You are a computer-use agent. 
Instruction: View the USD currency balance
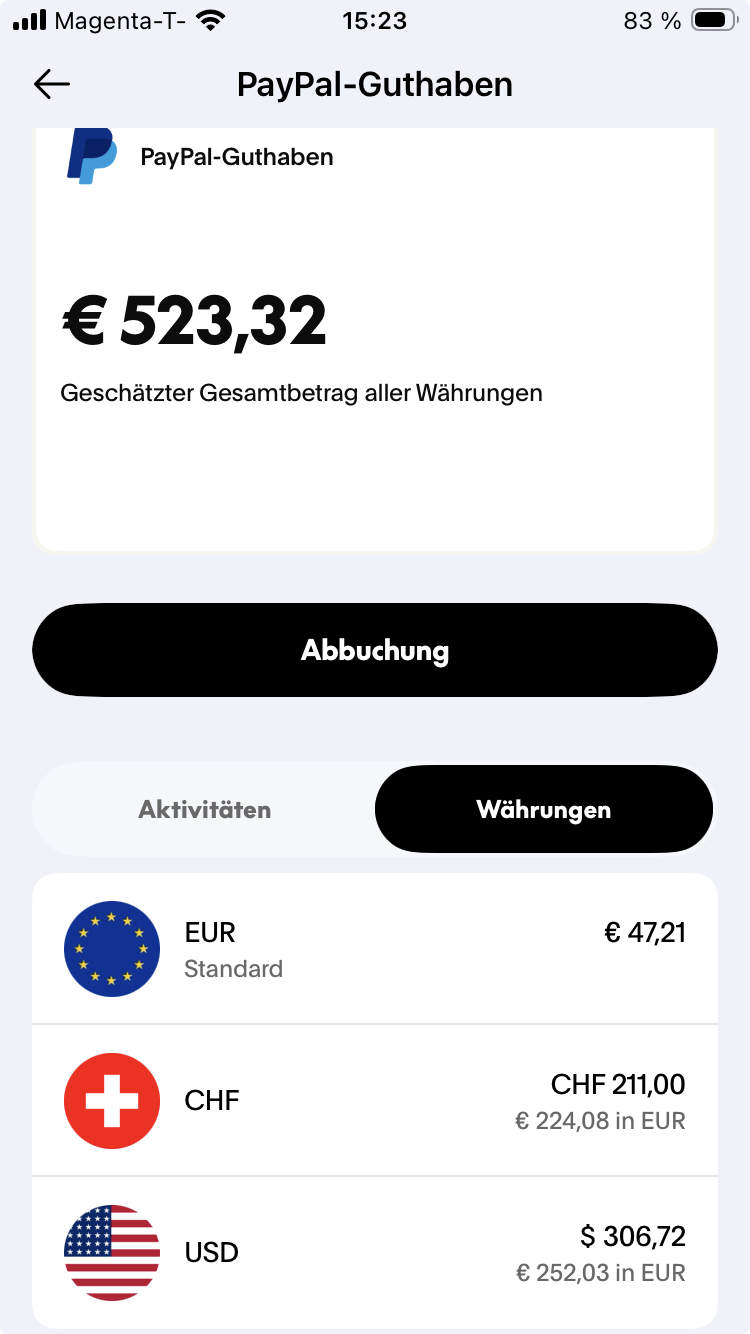tap(375, 1252)
